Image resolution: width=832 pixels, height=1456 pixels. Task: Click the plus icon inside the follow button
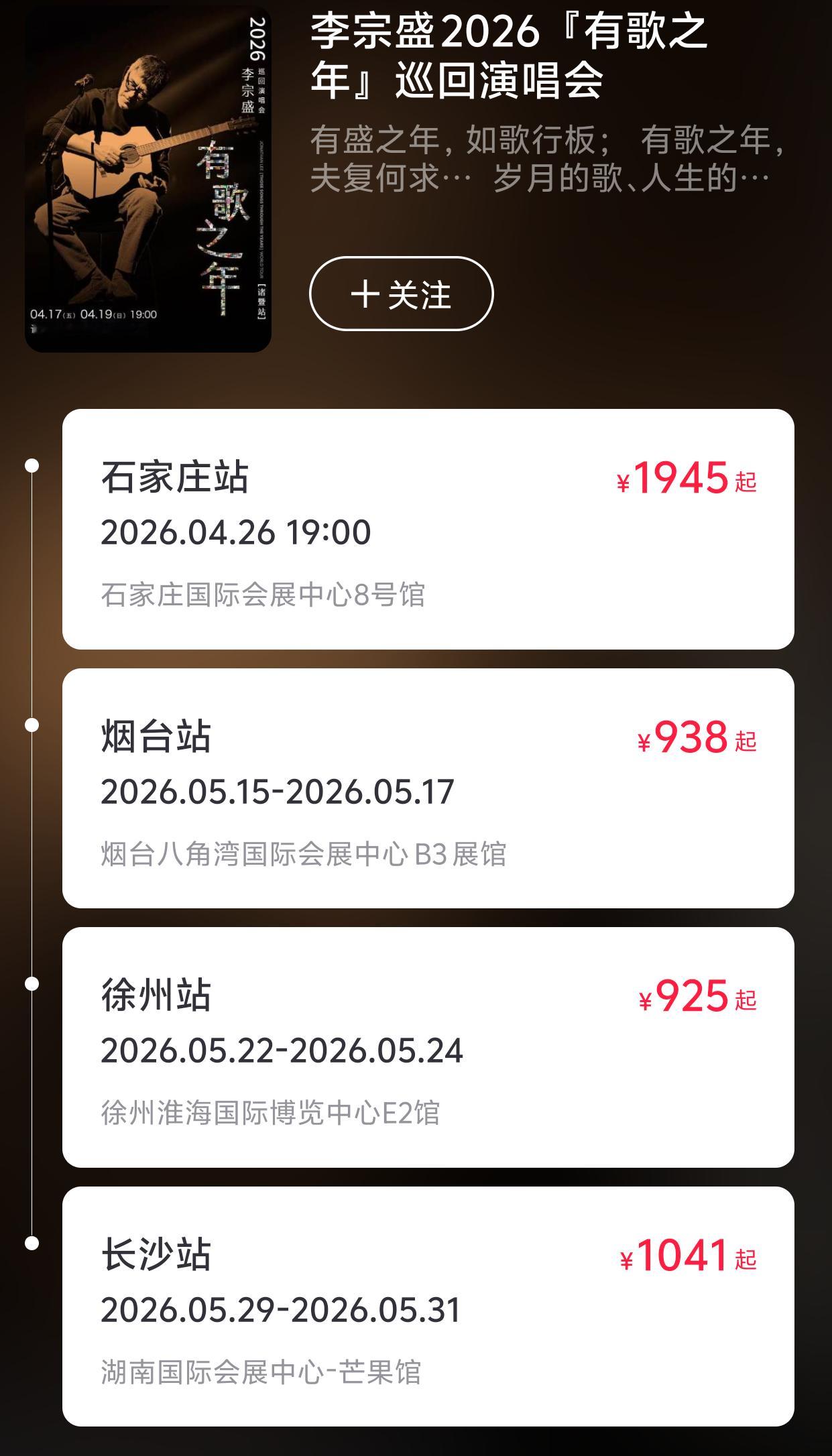365,293
